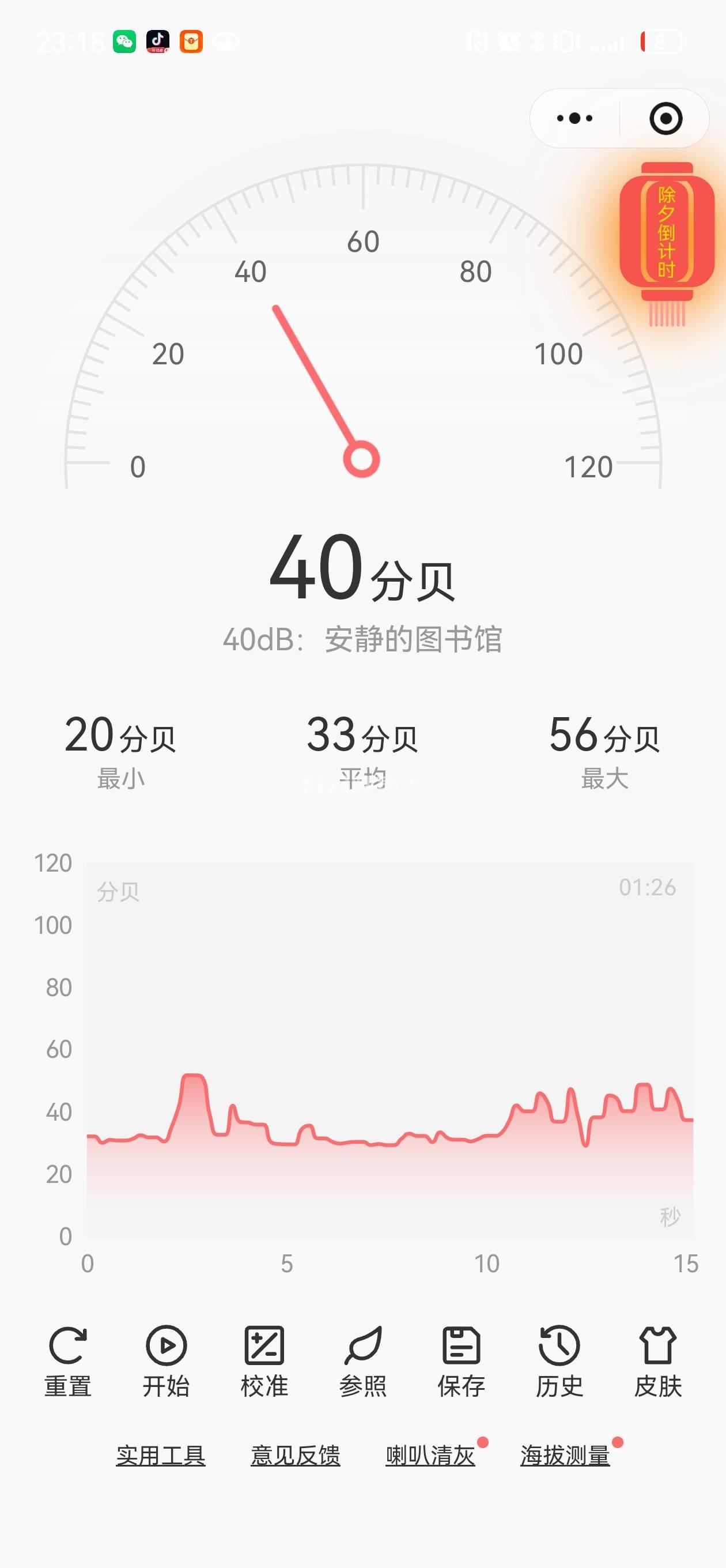Open the 喇叭清灰 speaker cleaning link
Screen dimensions: 726x1568
(430, 1456)
